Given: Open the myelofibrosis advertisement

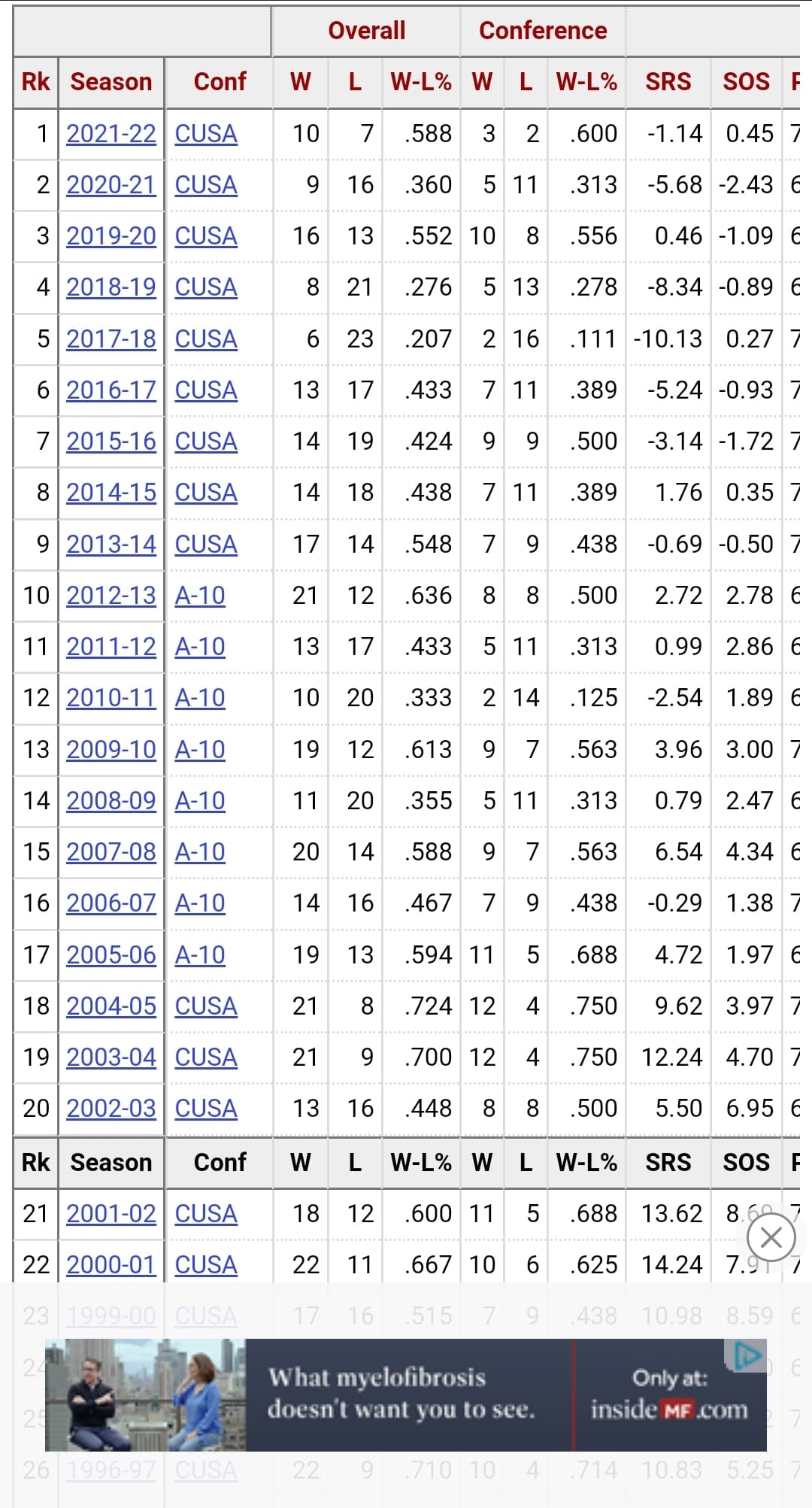Looking at the screenshot, I should 406,1395.
